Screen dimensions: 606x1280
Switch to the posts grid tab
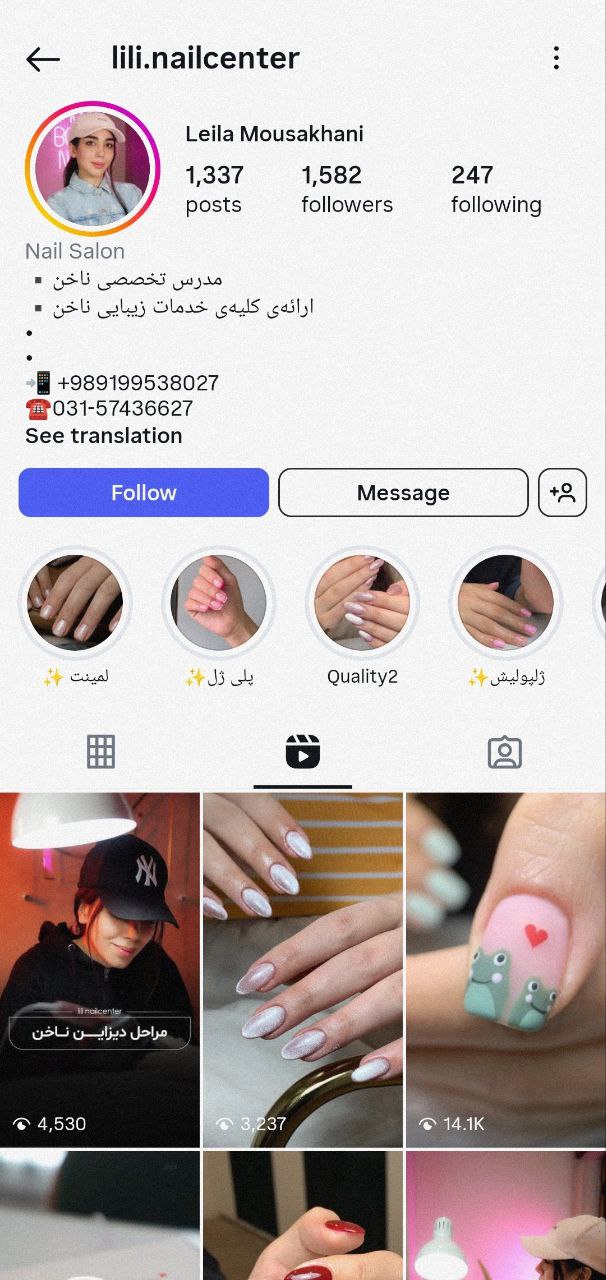pyautogui.click(x=101, y=752)
